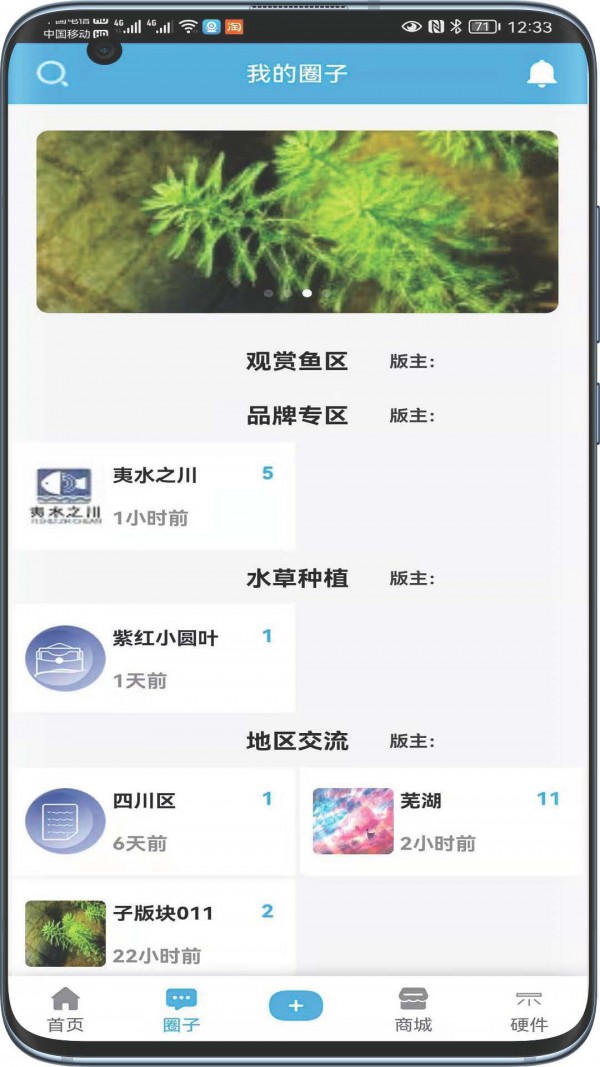
Task: Create a new post with plus button
Action: (x=296, y=1005)
